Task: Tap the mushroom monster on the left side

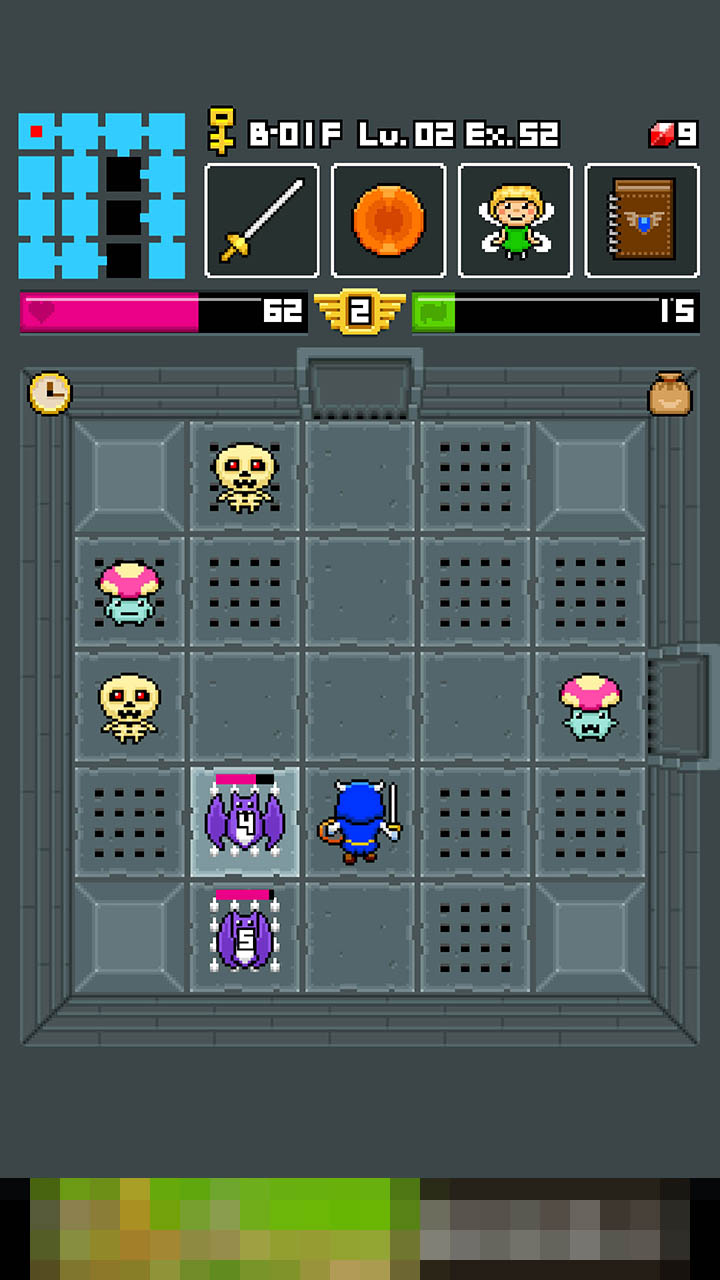Action: pyautogui.click(x=129, y=592)
